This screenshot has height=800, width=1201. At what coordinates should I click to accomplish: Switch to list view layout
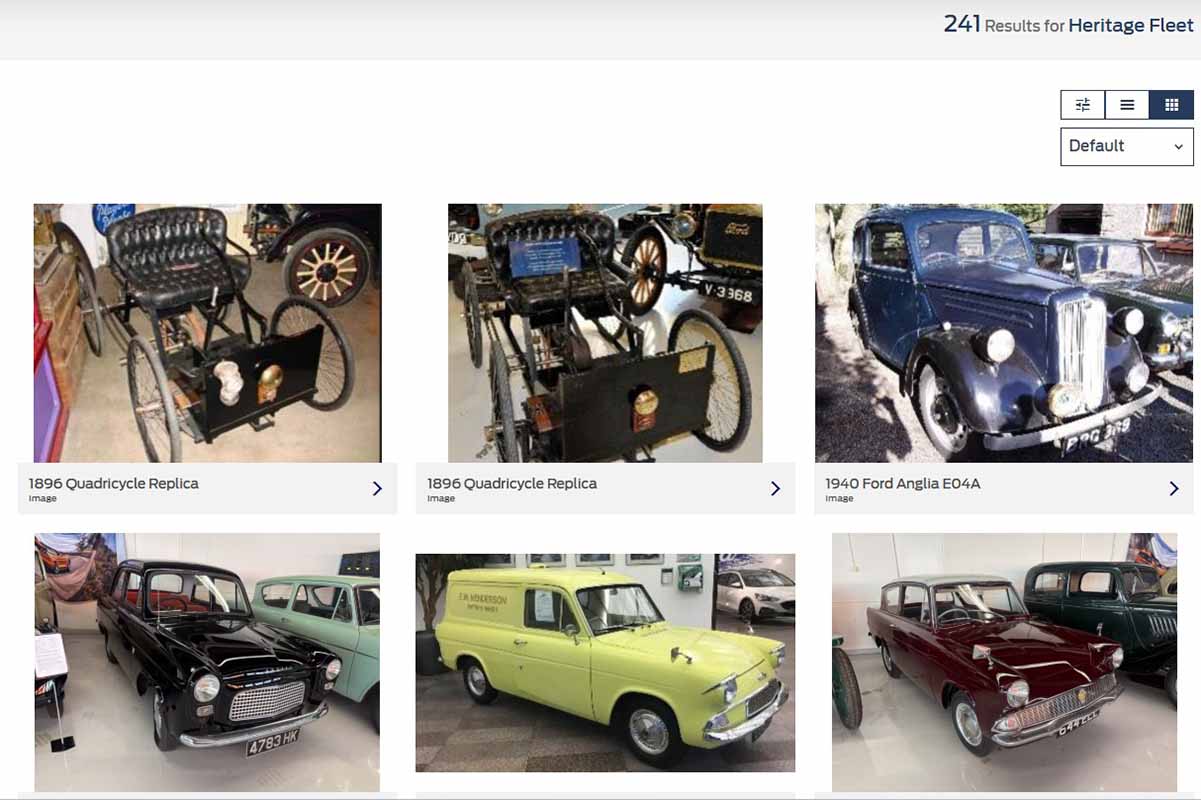1127,105
